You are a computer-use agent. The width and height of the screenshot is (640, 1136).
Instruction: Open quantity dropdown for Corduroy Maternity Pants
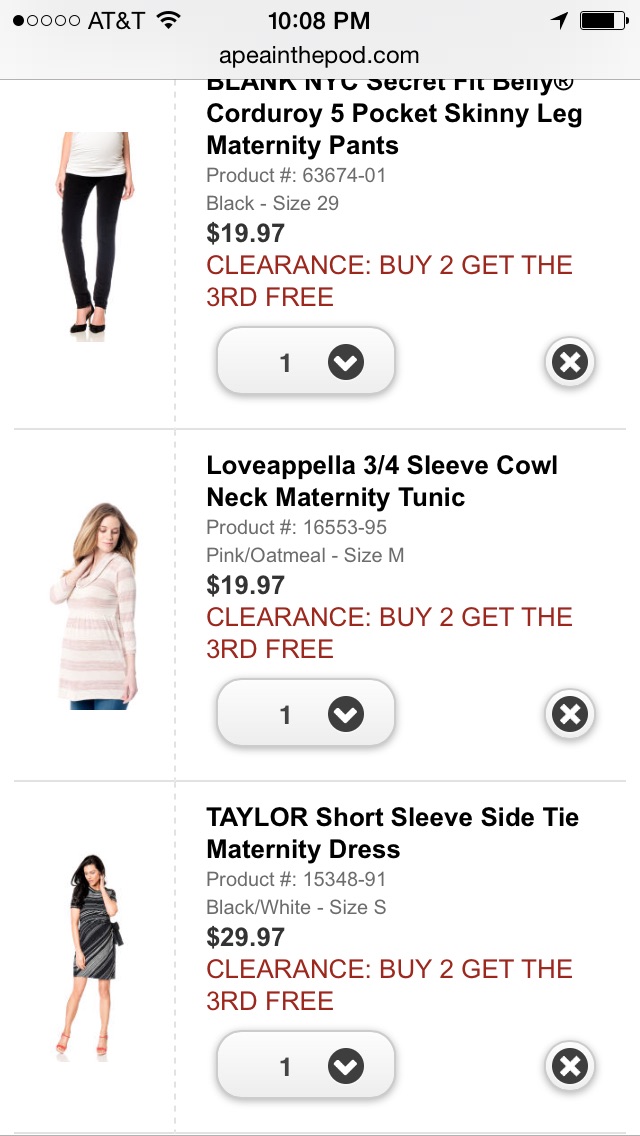[x=306, y=362]
